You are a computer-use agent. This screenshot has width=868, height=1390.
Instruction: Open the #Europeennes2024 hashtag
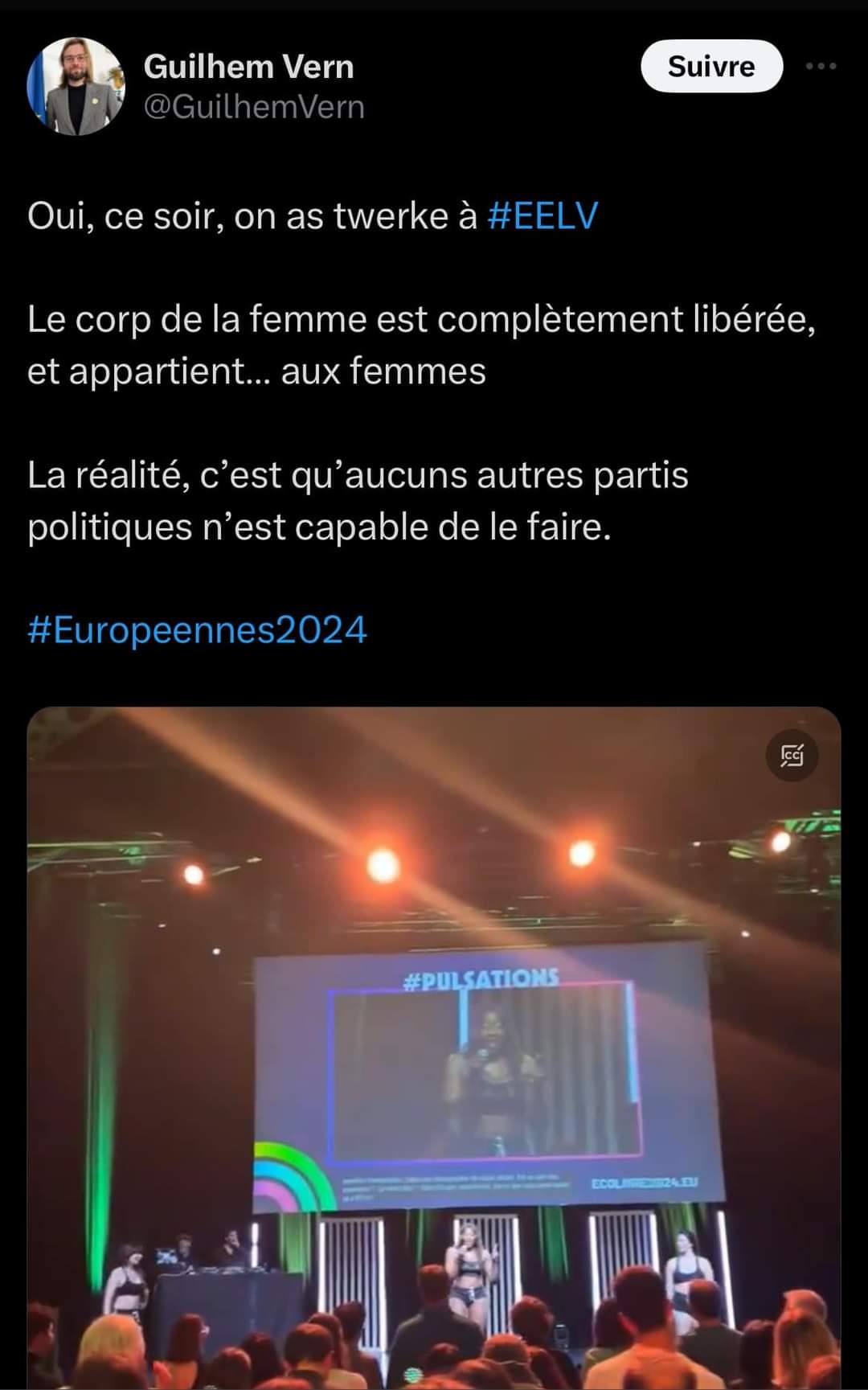197,629
